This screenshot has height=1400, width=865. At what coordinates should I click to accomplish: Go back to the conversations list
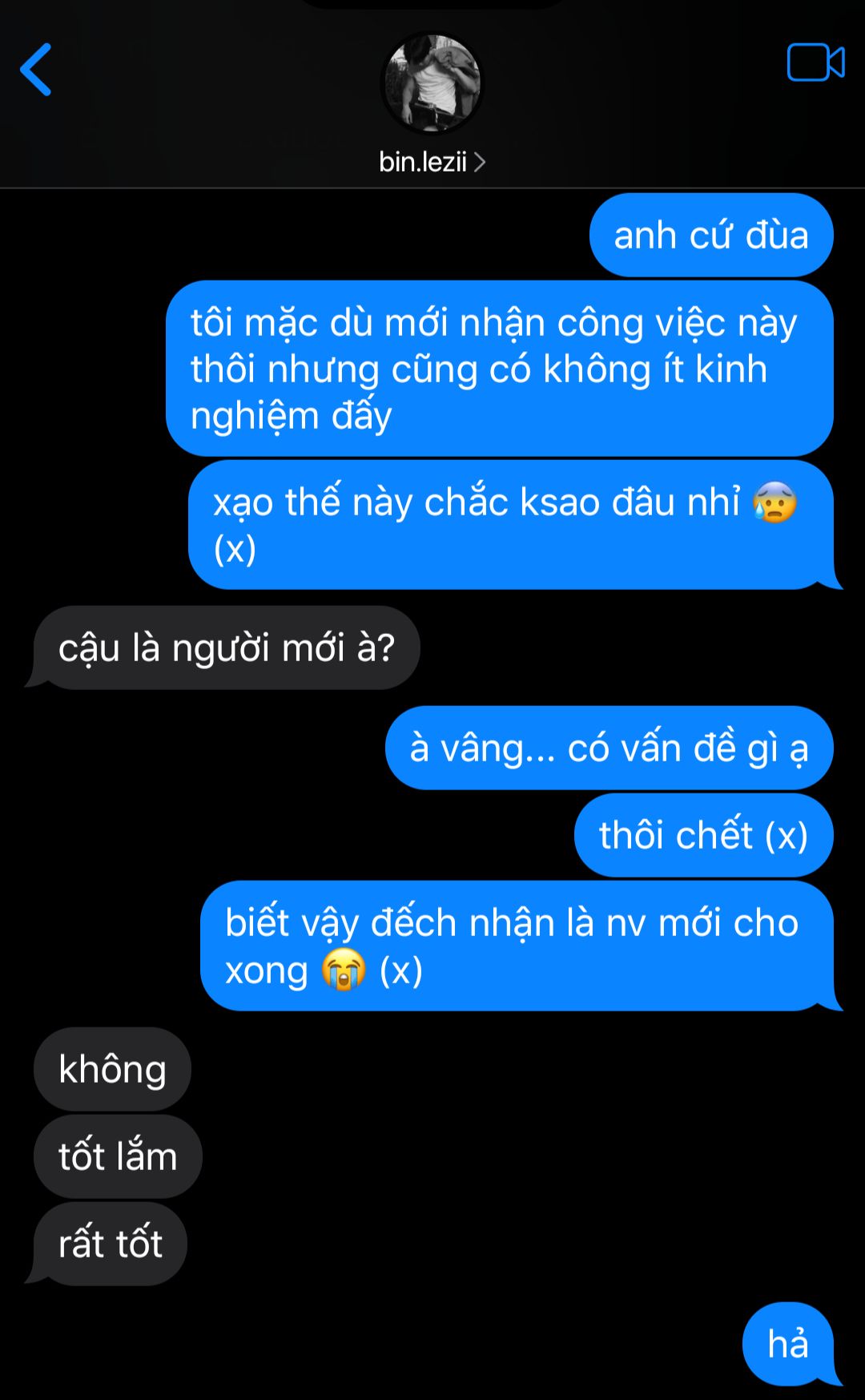36,70
